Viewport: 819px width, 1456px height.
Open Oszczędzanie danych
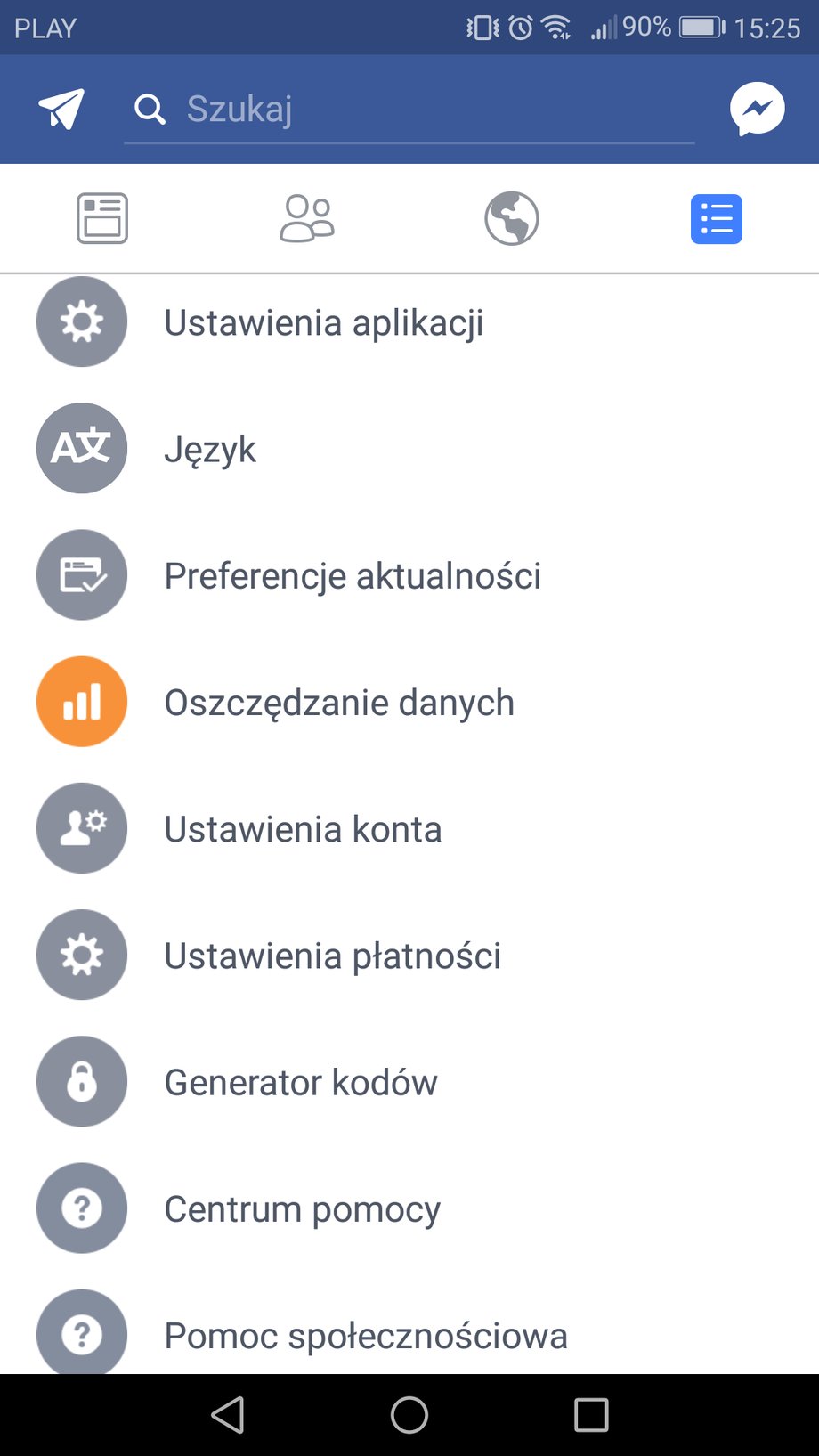point(409,702)
